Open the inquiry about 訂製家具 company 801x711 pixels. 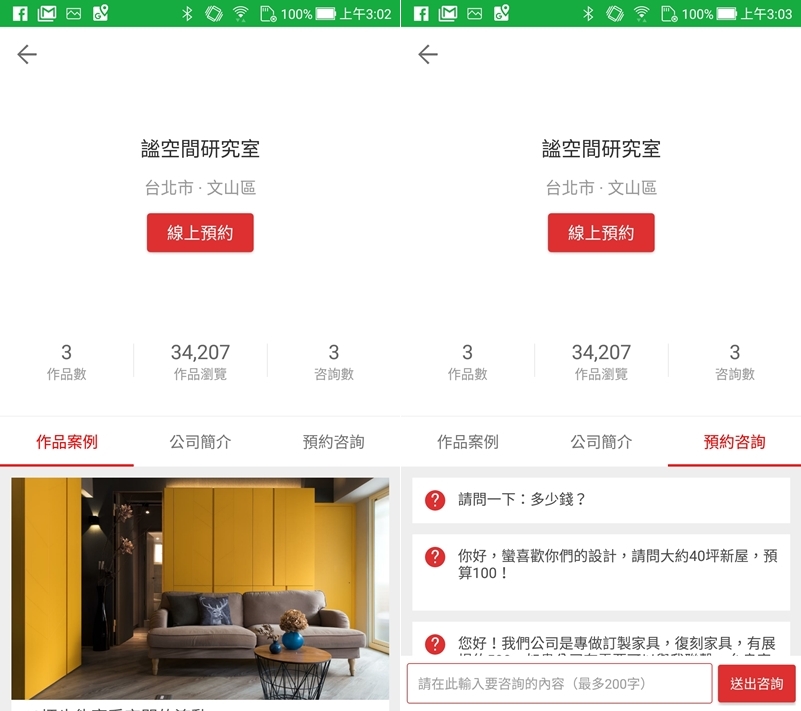600,641
